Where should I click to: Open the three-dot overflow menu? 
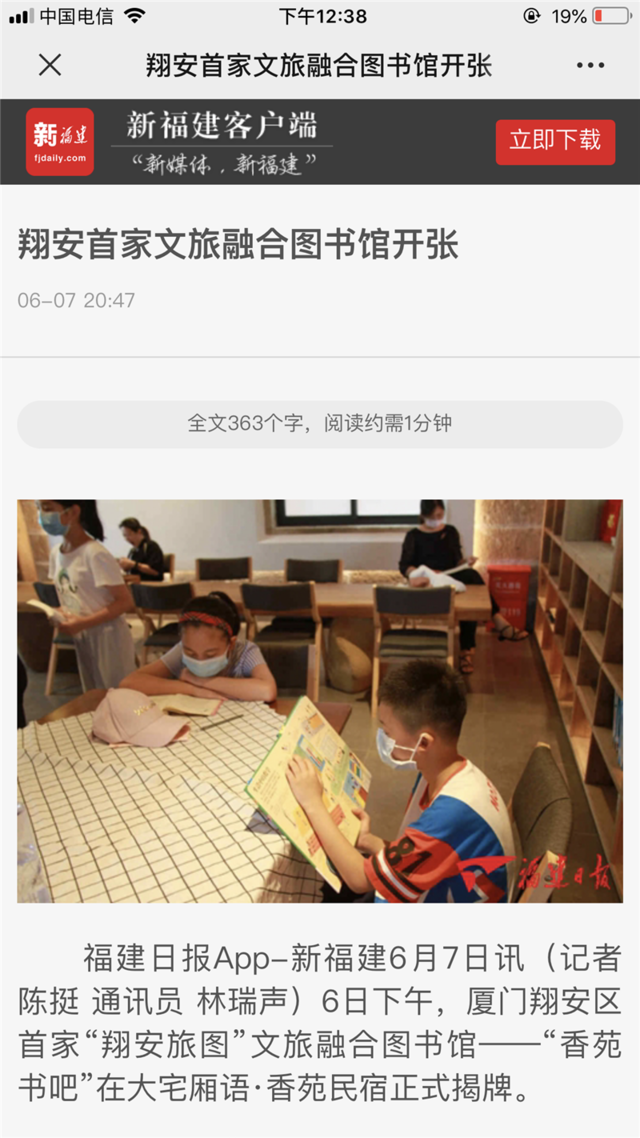(x=590, y=66)
